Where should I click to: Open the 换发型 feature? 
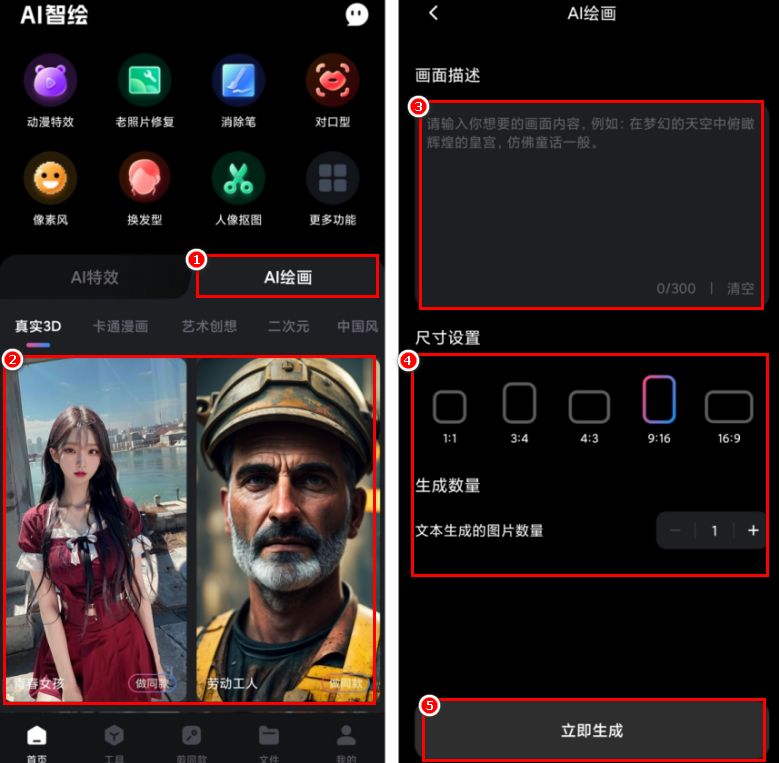tap(144, 179)
